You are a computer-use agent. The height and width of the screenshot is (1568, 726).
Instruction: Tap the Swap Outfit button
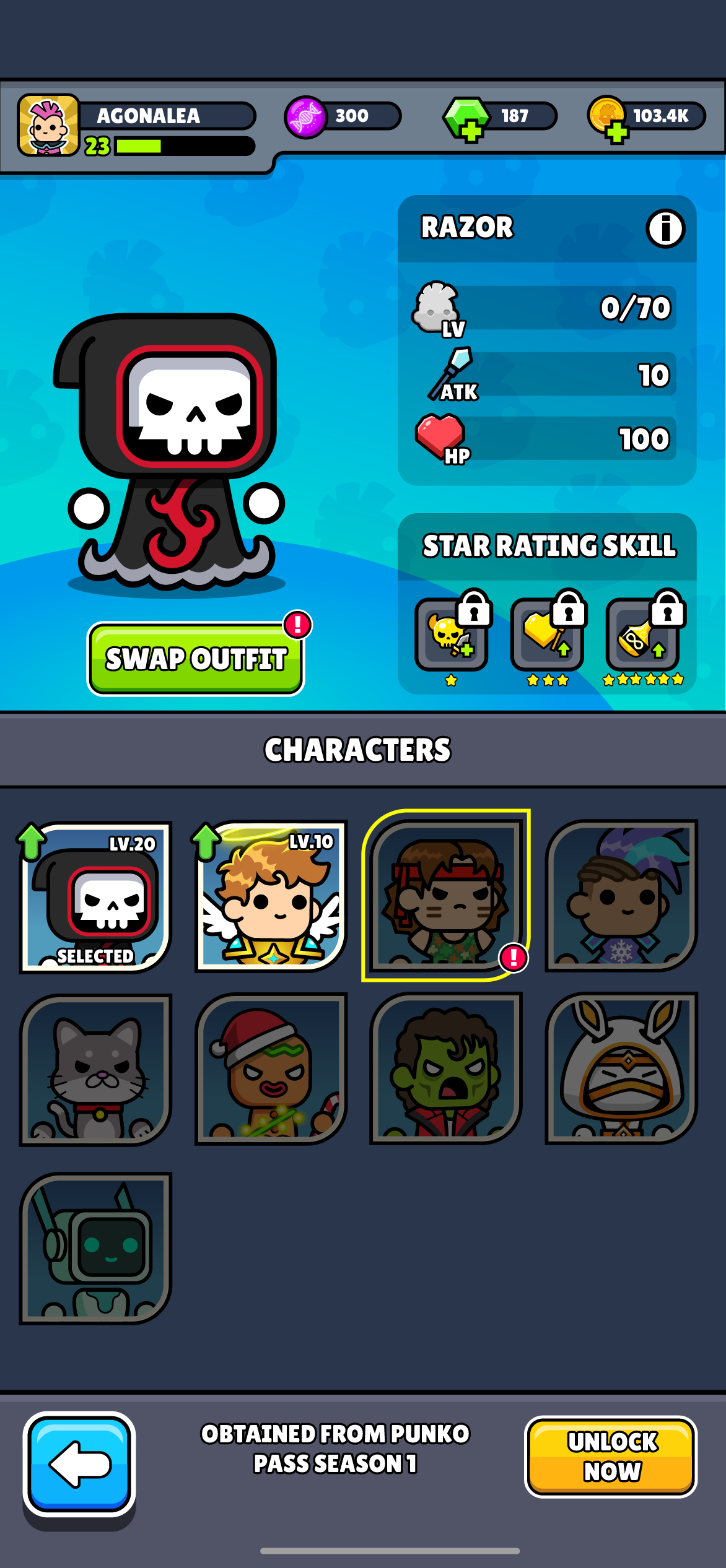click(x=196, y=659)
